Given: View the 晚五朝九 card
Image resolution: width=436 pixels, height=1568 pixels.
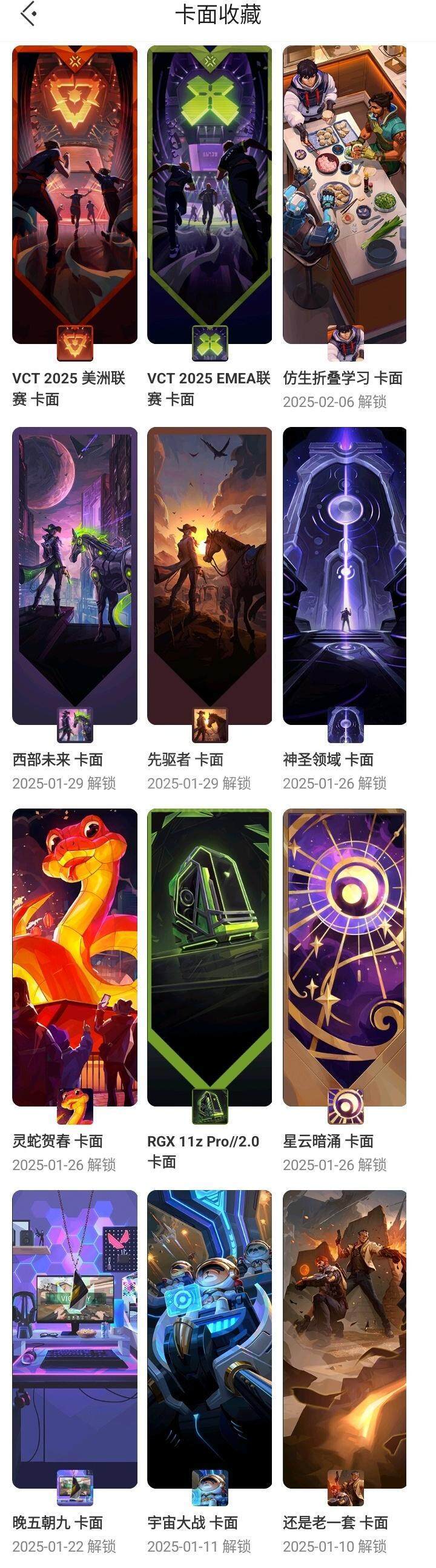Looking at the screenshot, I should pos(74,1338).
